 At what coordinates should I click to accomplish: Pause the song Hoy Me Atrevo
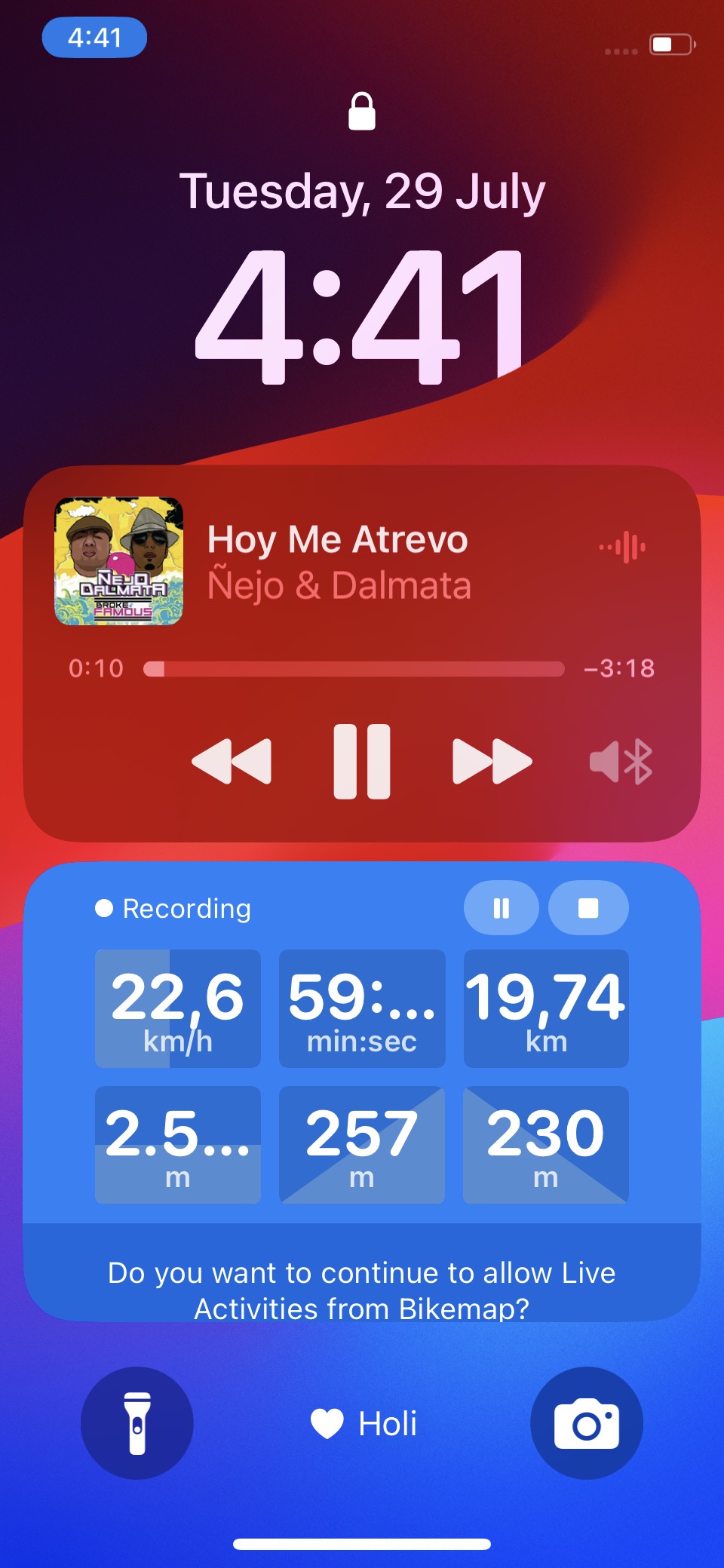click(362, 762)
